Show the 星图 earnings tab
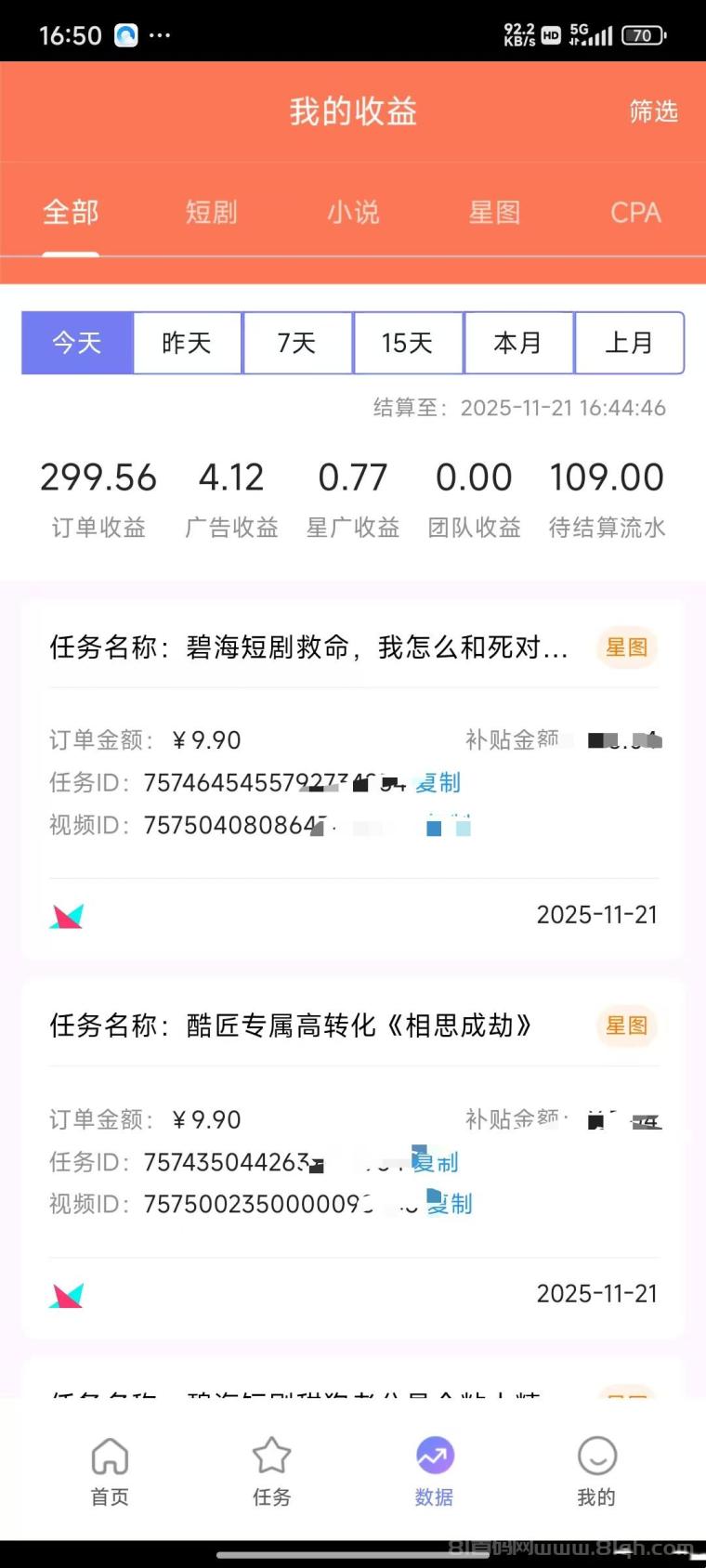 click(x=494, y=213)
